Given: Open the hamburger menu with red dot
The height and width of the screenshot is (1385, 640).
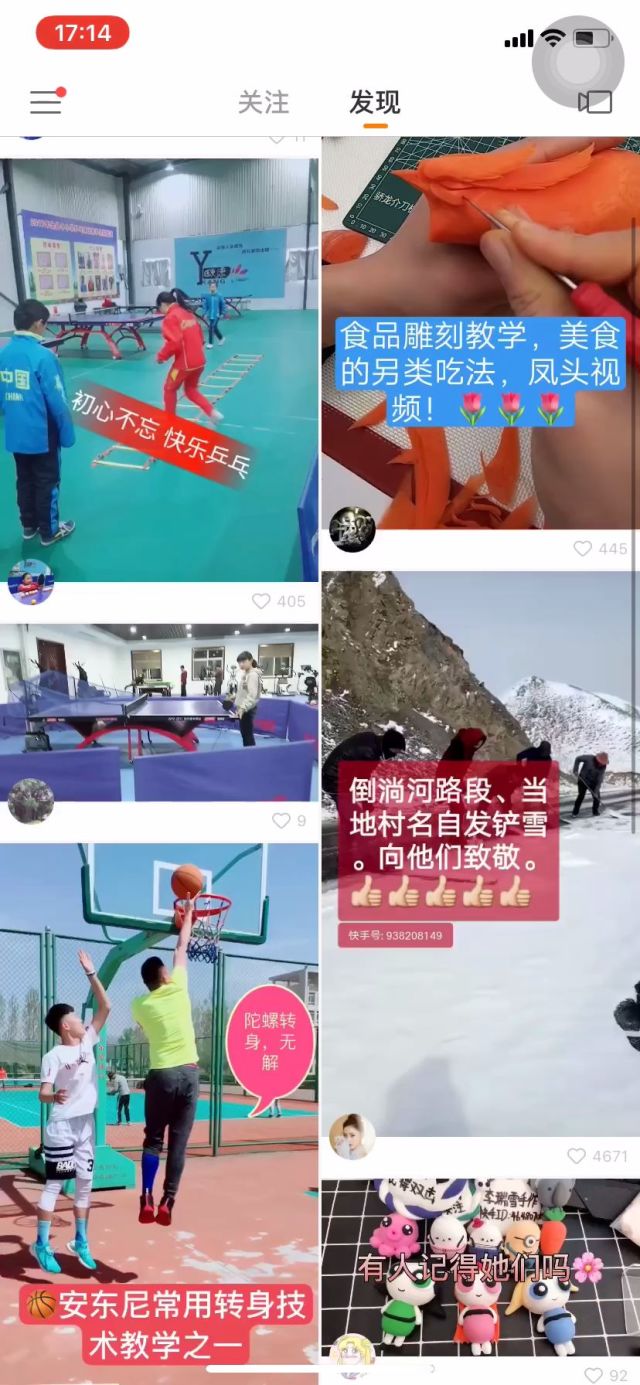Looking at the screenshot, I should point(46,101).
